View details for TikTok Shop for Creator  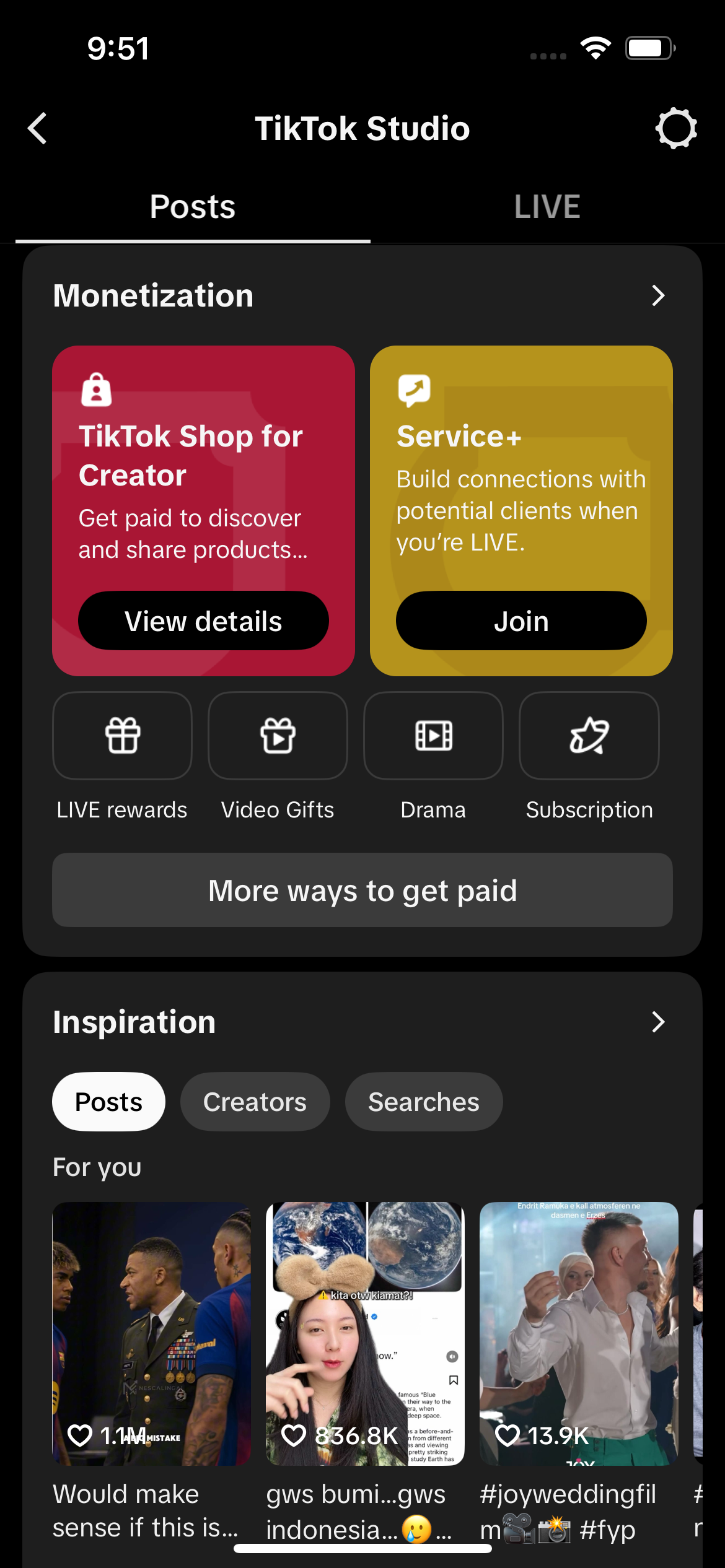point(203,621)
